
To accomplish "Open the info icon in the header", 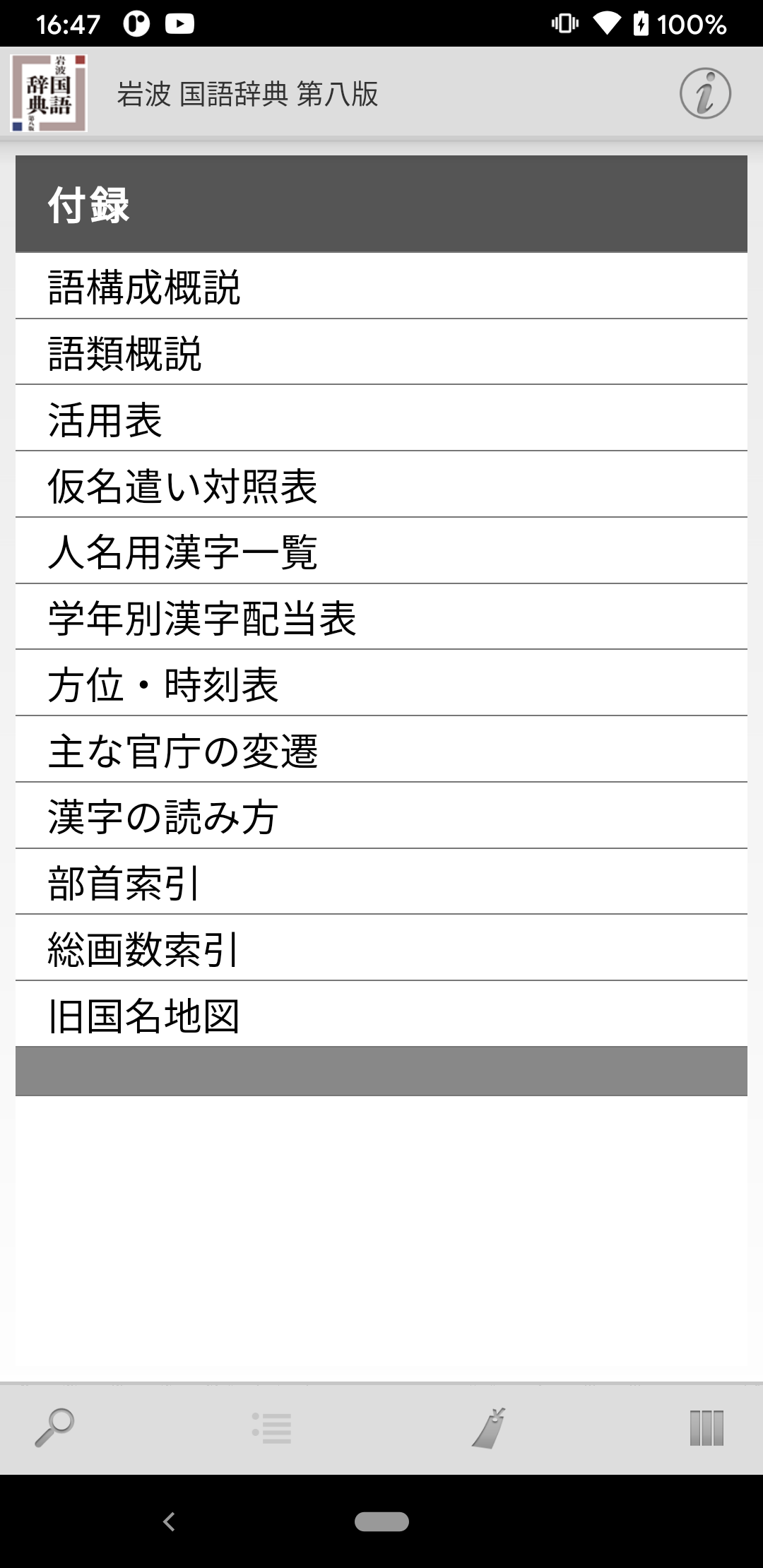I will [705, 94].
